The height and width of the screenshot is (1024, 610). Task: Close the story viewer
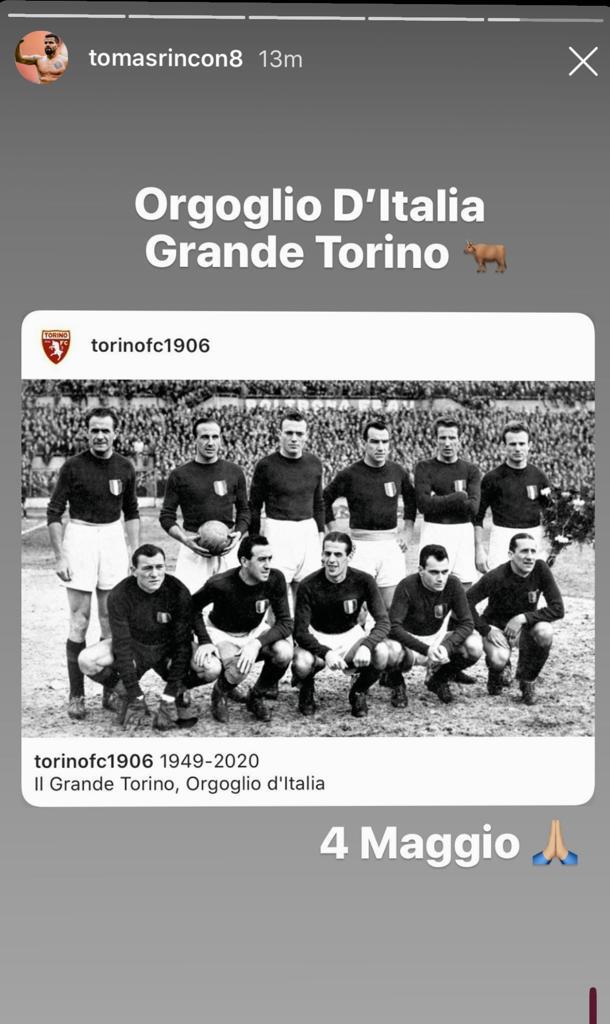[582, 61]
